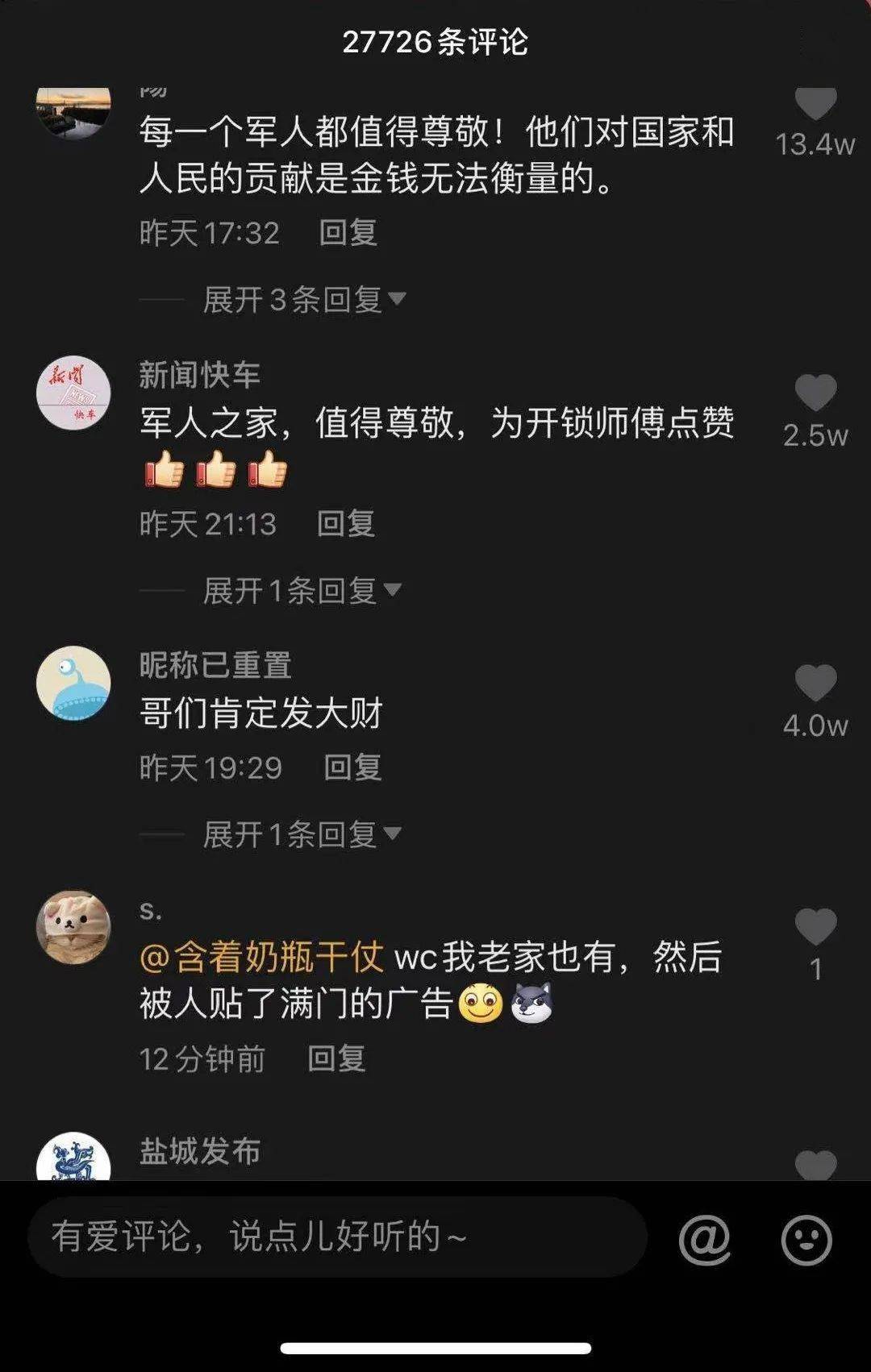Expand replies under 新闻快车's comment
The image size is (871, 1372).
pyautogui.click(x=301, y=591)
